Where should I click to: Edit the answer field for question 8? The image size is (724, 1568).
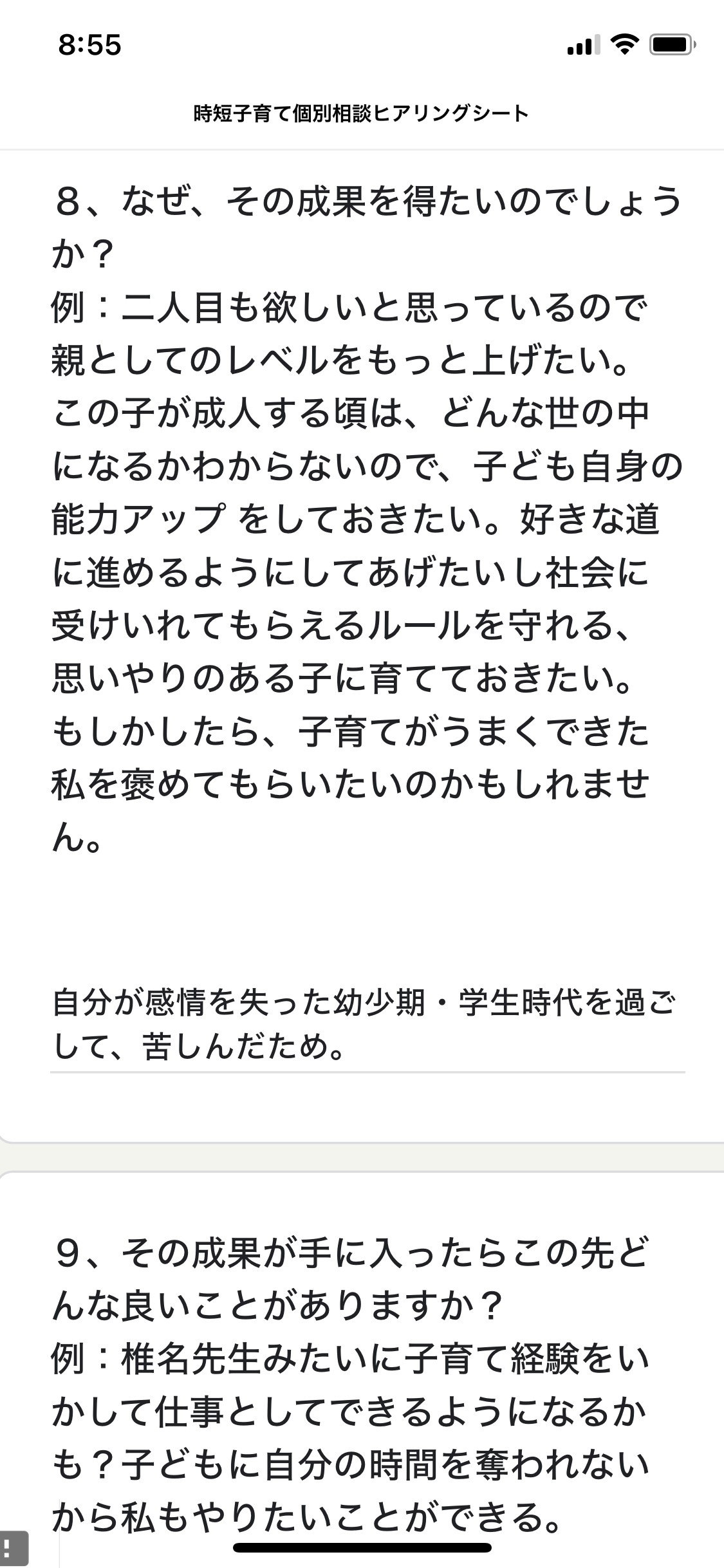coord(367,1025)
